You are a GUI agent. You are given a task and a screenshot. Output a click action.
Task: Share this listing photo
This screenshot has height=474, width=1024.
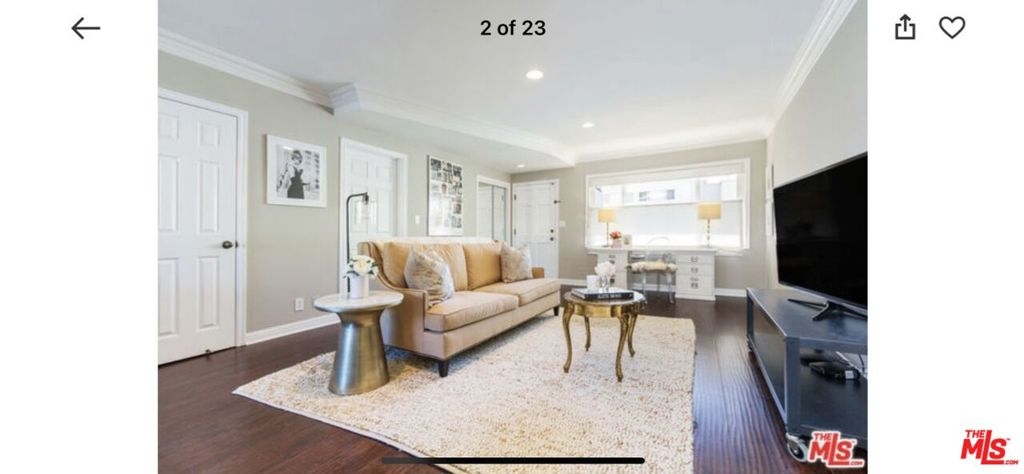pyautogui.click(x=905, y=27)
